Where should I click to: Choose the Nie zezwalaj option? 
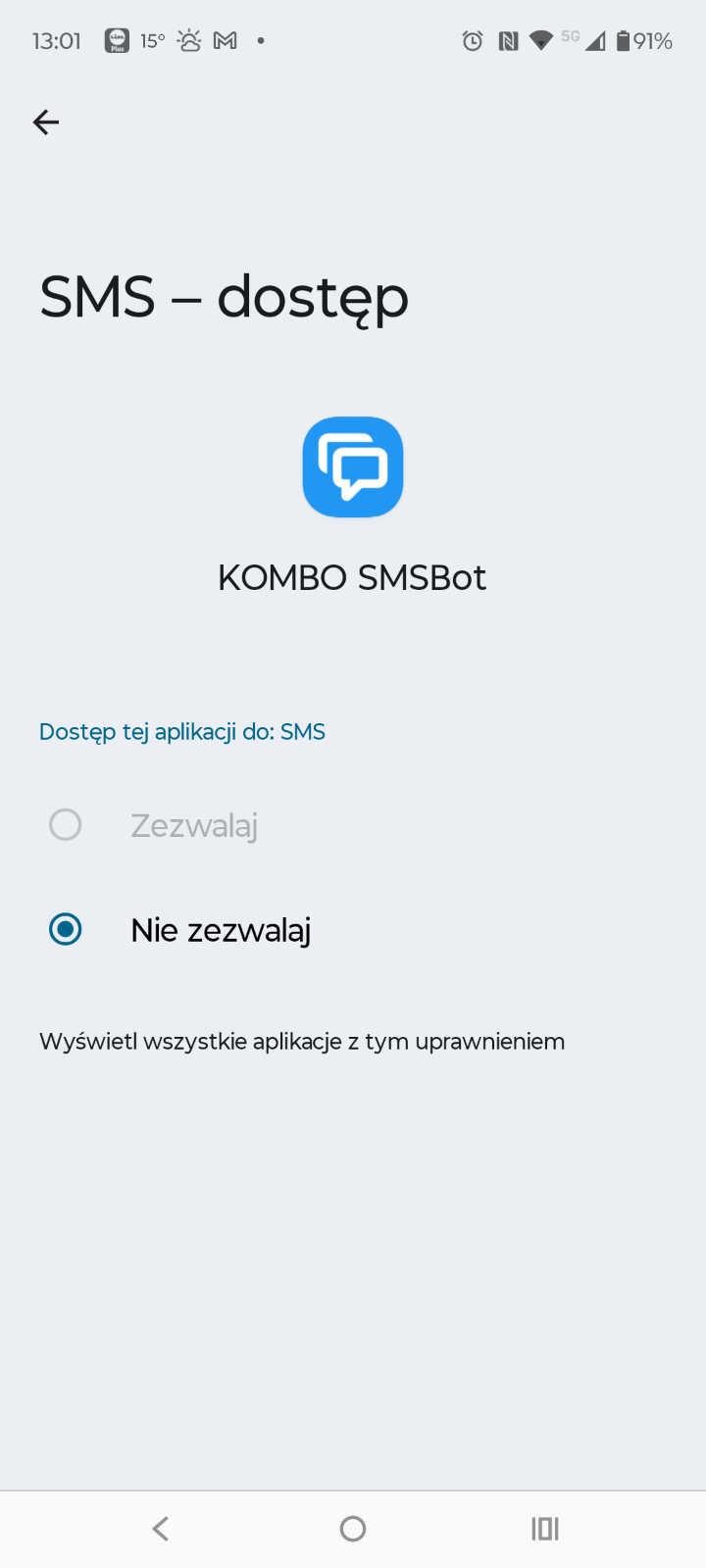pyautogui.click(x=353, y=929)
